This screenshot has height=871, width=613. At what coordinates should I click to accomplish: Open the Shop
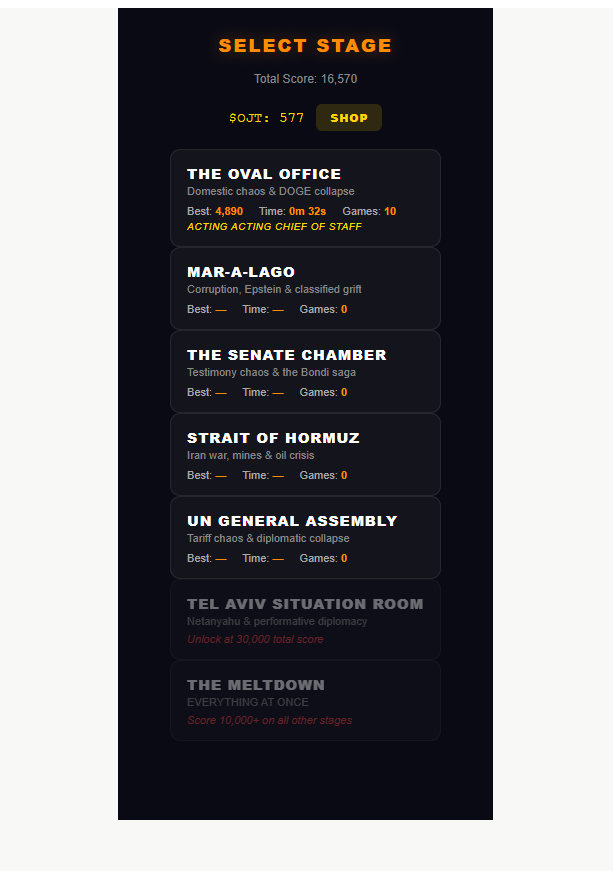(348, 118)
